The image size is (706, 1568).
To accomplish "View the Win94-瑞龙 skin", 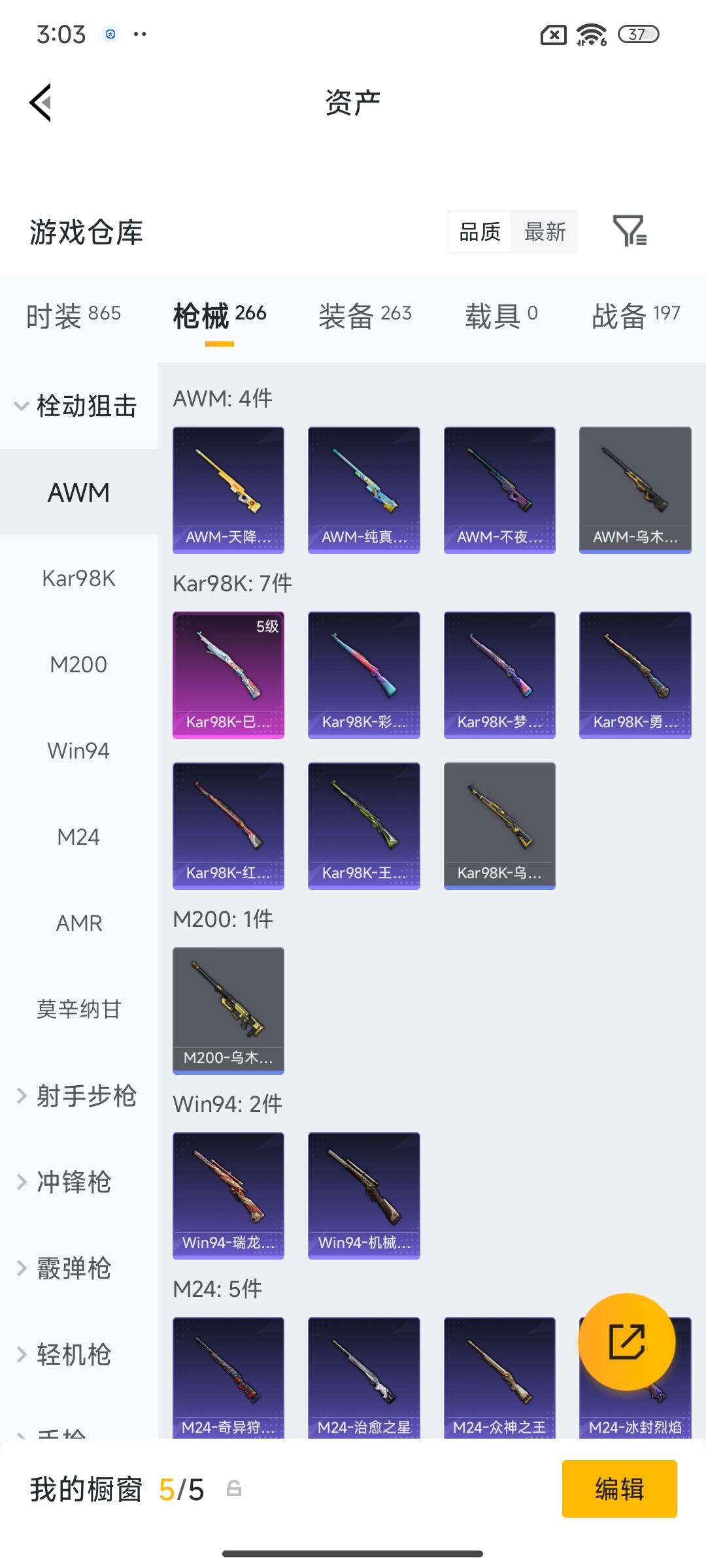I will pos(228,1195).
